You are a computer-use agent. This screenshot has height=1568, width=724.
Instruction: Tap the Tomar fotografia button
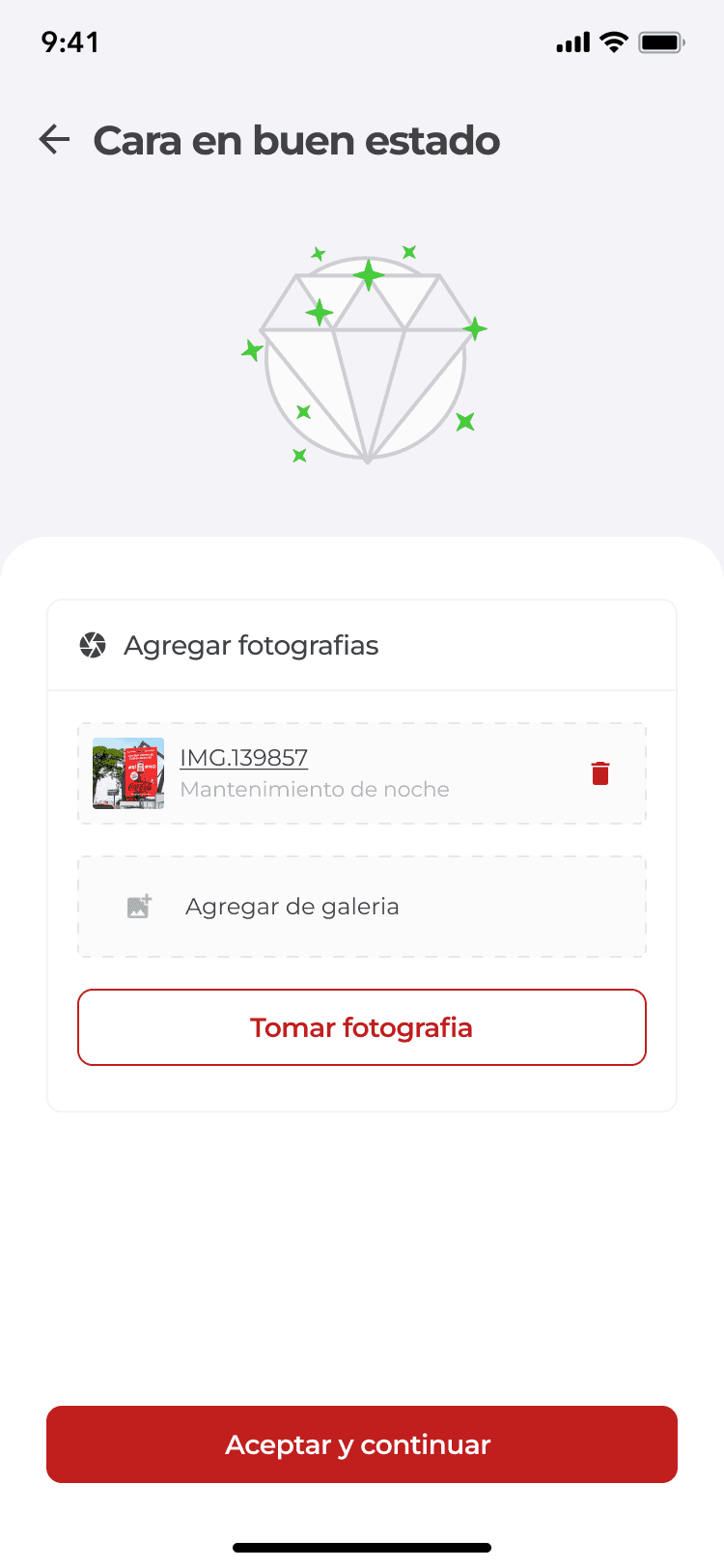click(361, 1027)
